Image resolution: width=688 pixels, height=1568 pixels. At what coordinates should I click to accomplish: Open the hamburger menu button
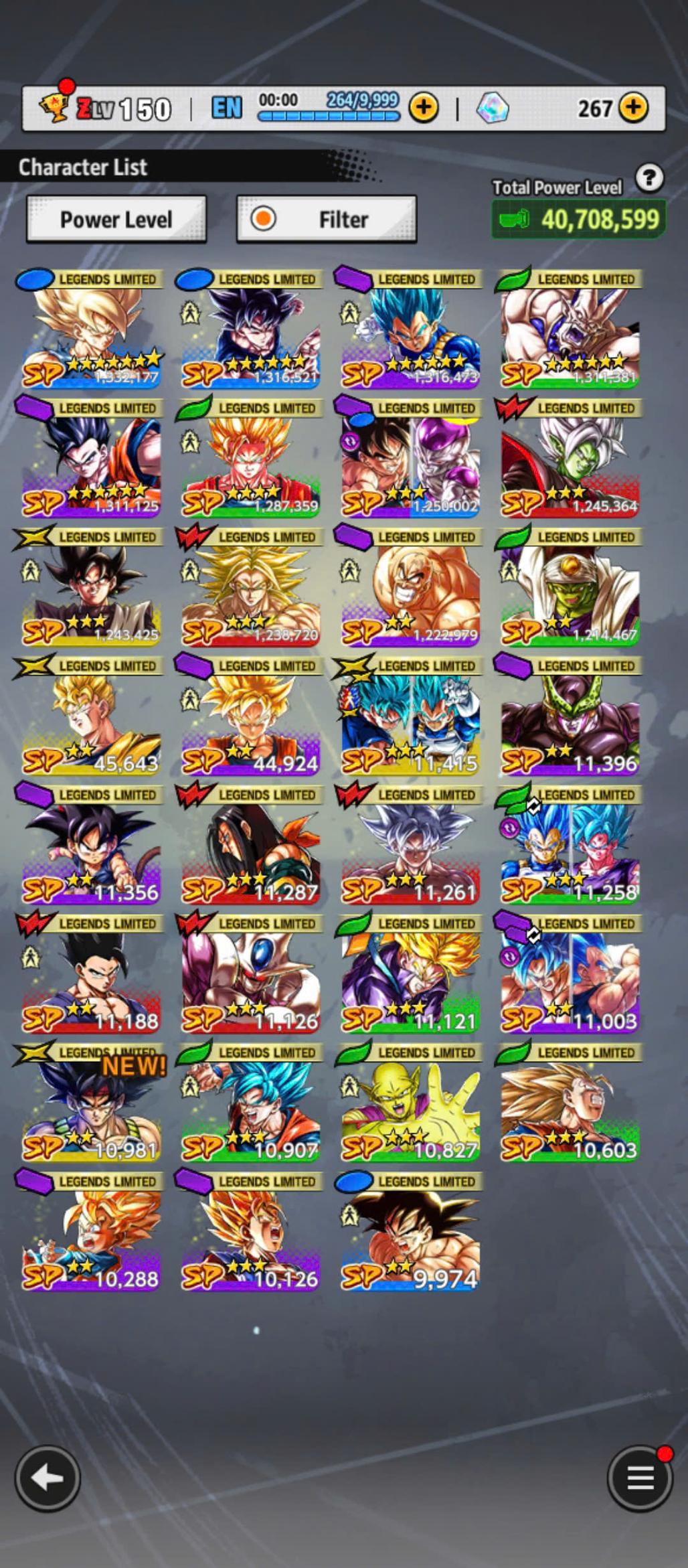(639, 1478)
